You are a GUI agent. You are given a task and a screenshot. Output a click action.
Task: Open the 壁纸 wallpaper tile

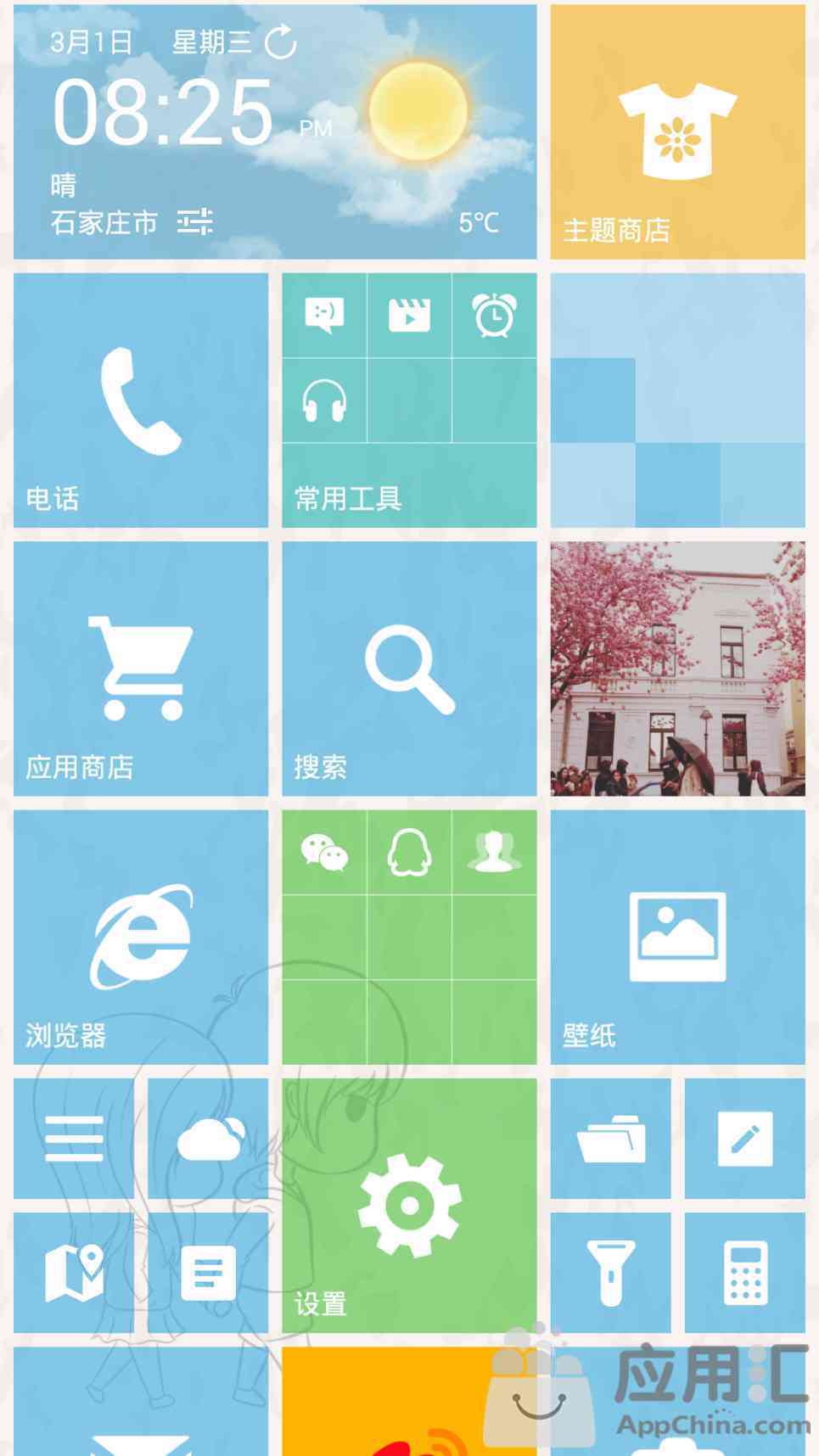(677, 937)
